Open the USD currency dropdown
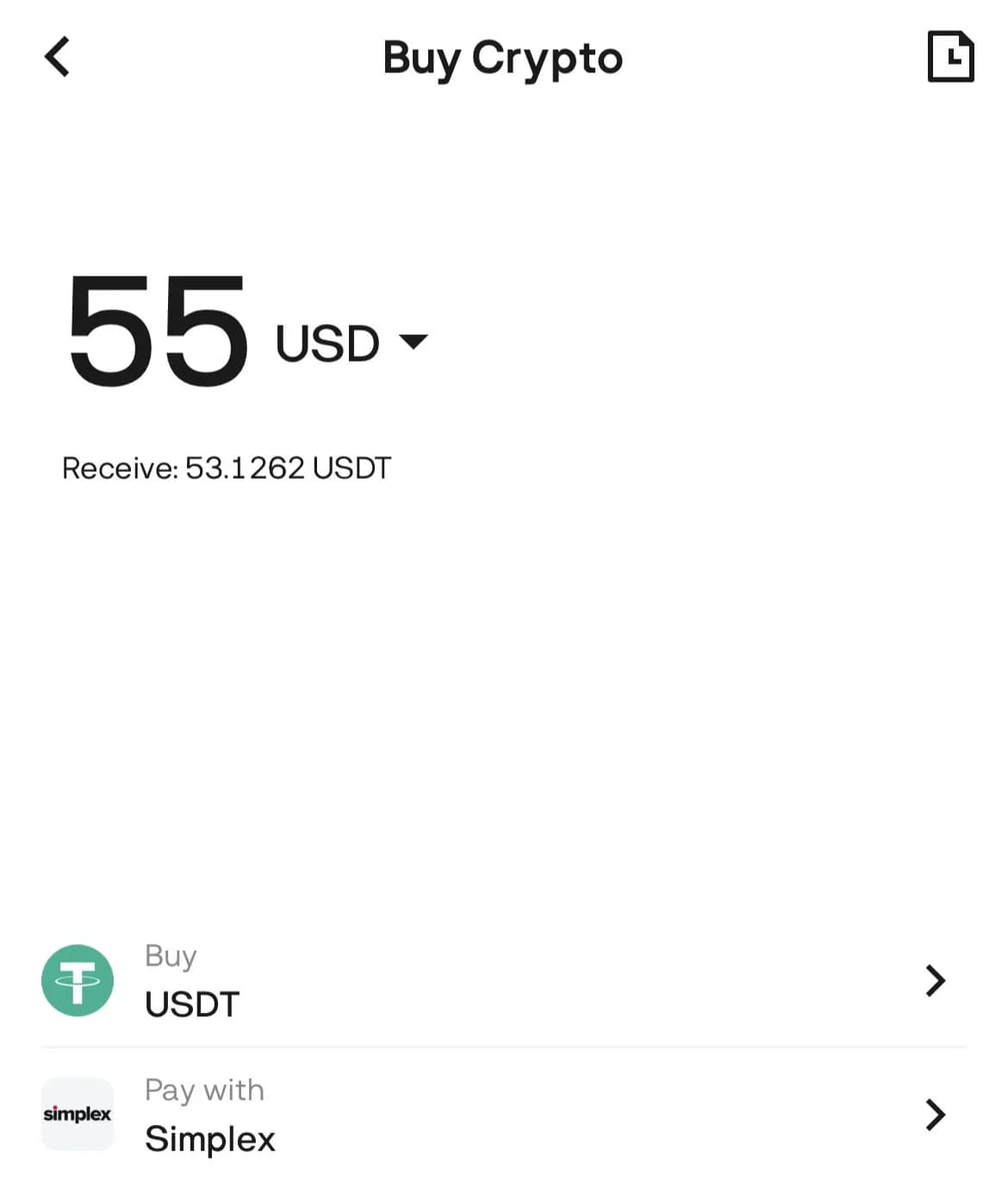Image resolution: width=1008 pixels, height=1199 pixels. (351, 343)
